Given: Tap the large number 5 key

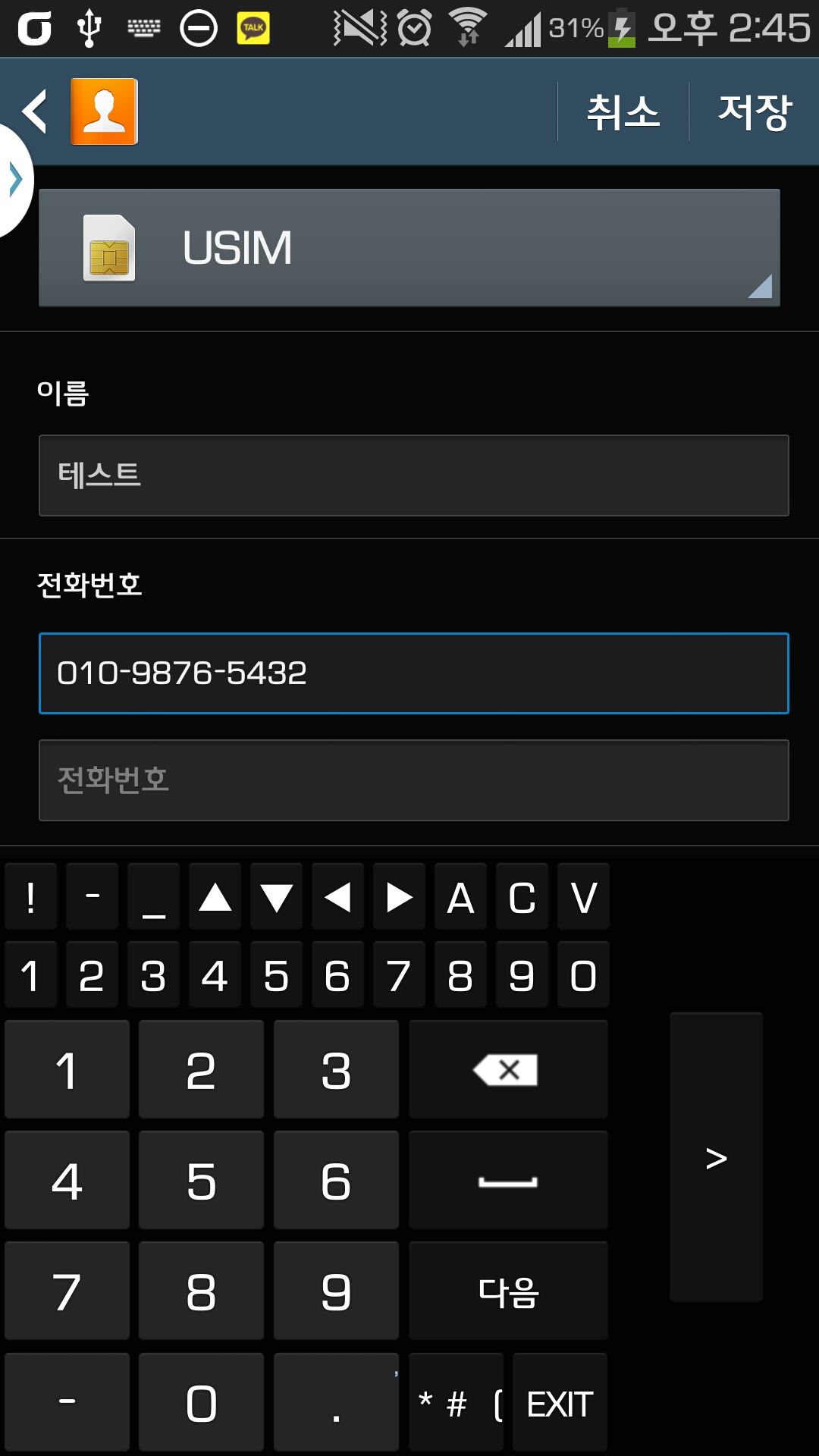Looking at the screenshot, I should click(201, 1180).
